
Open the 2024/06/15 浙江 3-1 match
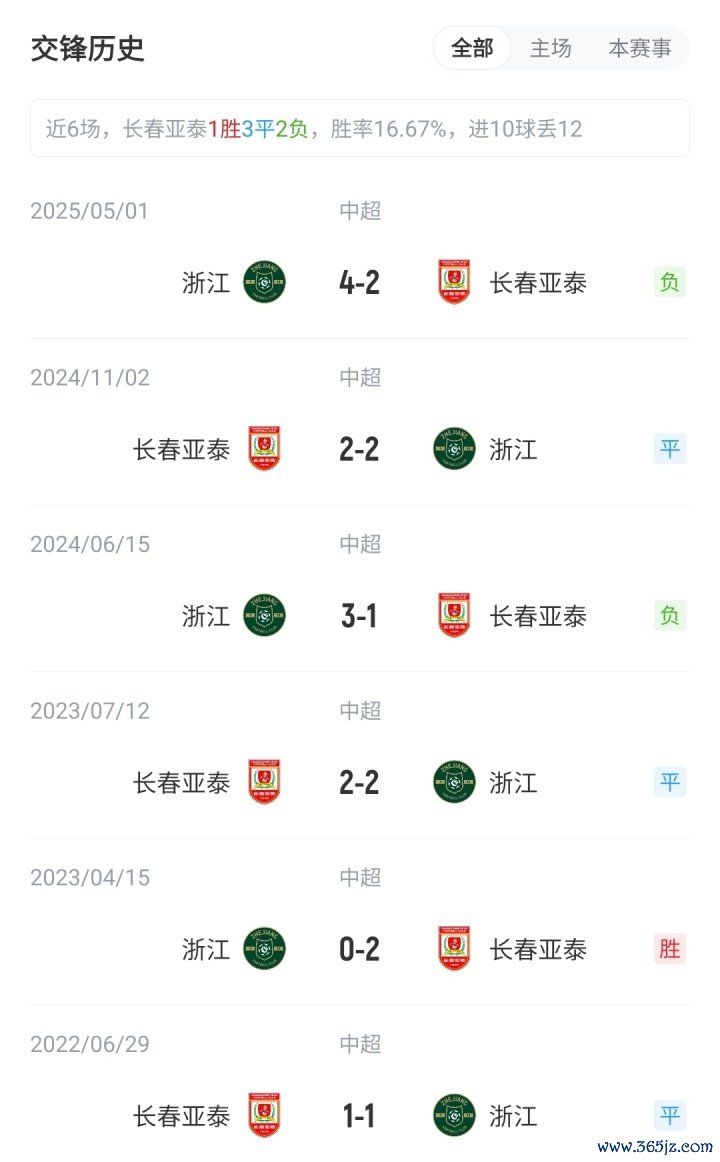coord(359,615)
